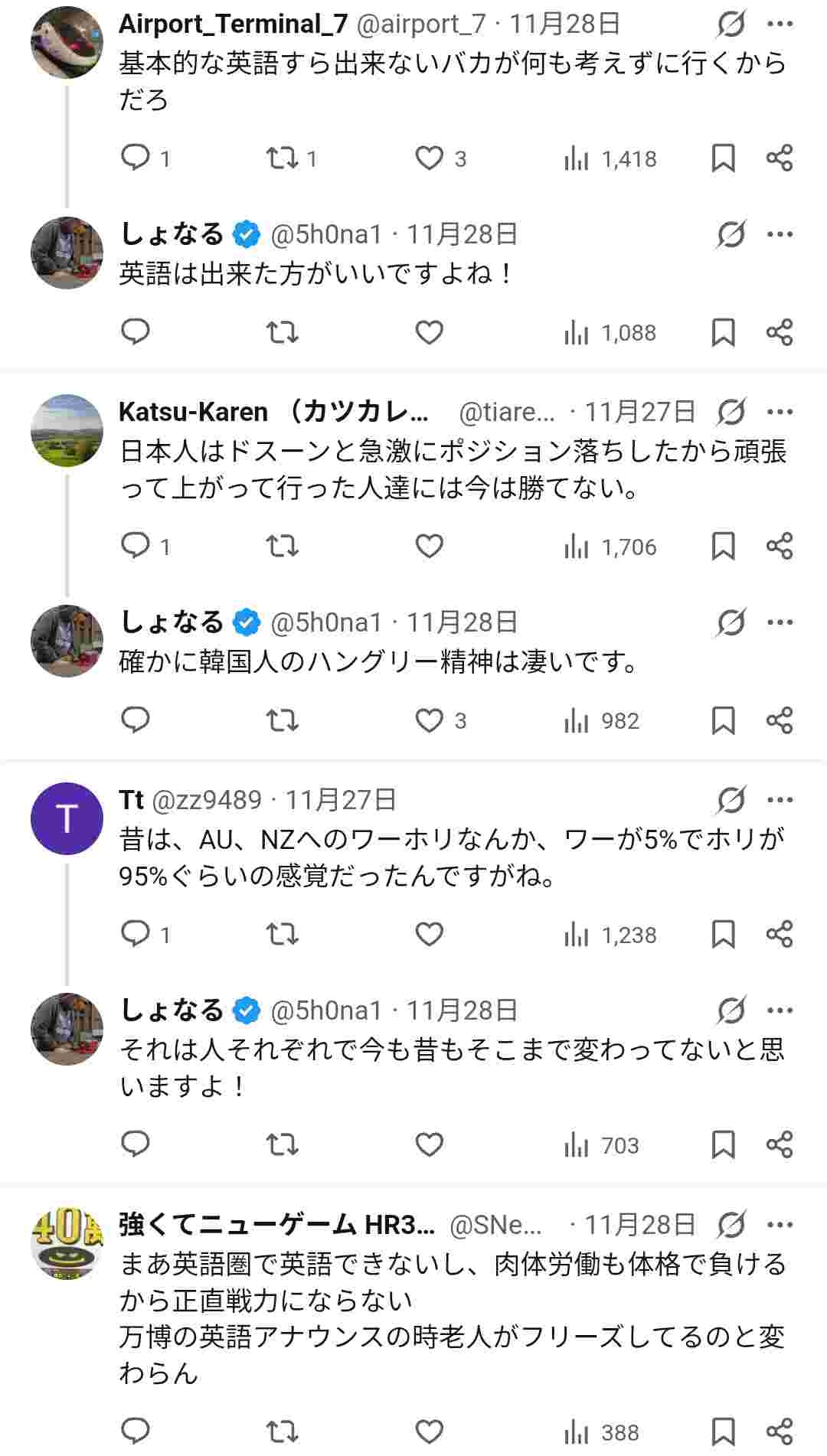Like しょなる's reply about 韓国人のハングリー精神
Viewport: 827px width, 1456px height.
(430, 720)
